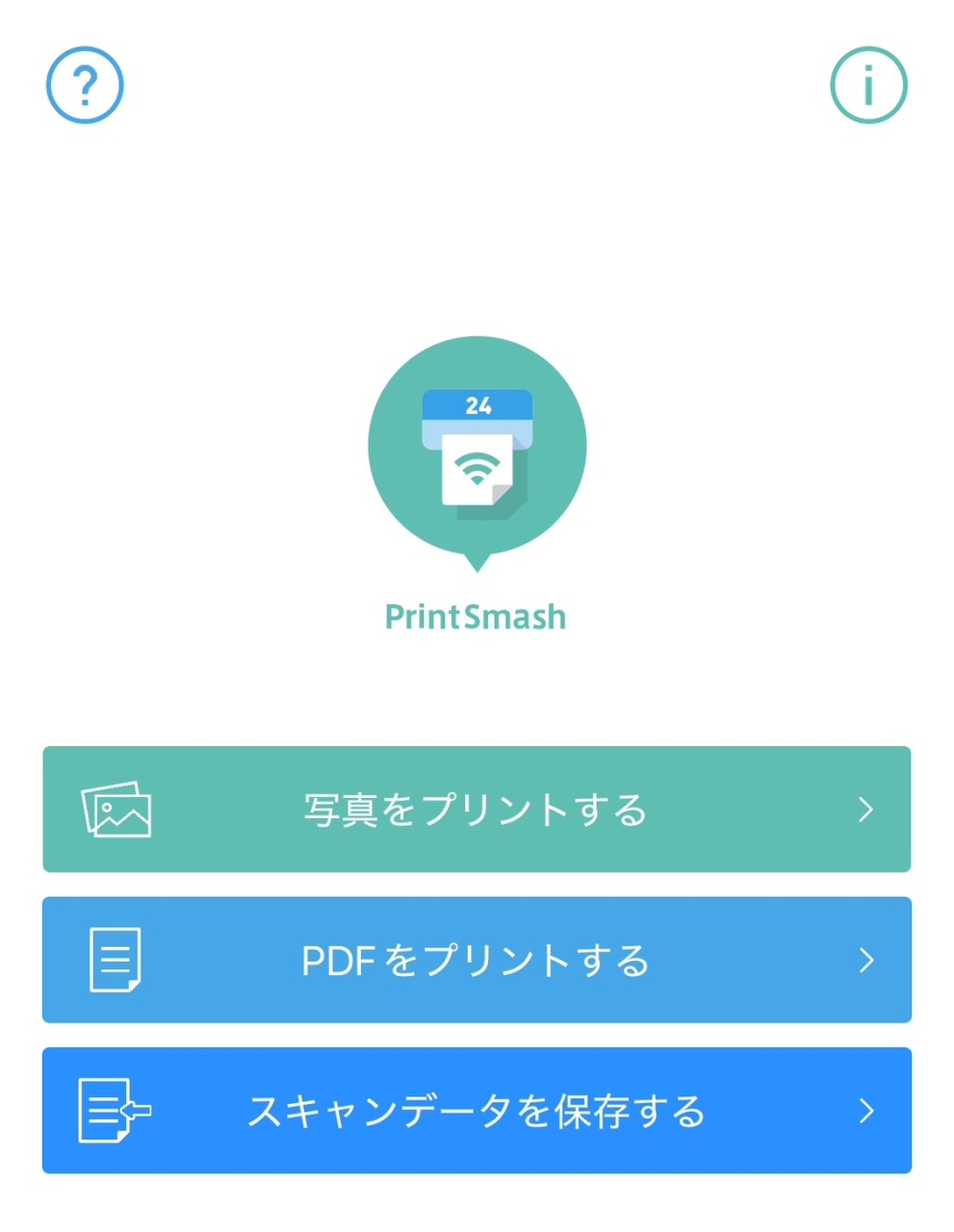Viewport: 954px width, 1232px height.
Task: Choose PDFをプリントする to print a PDF
Action: [x=477, y=960]
